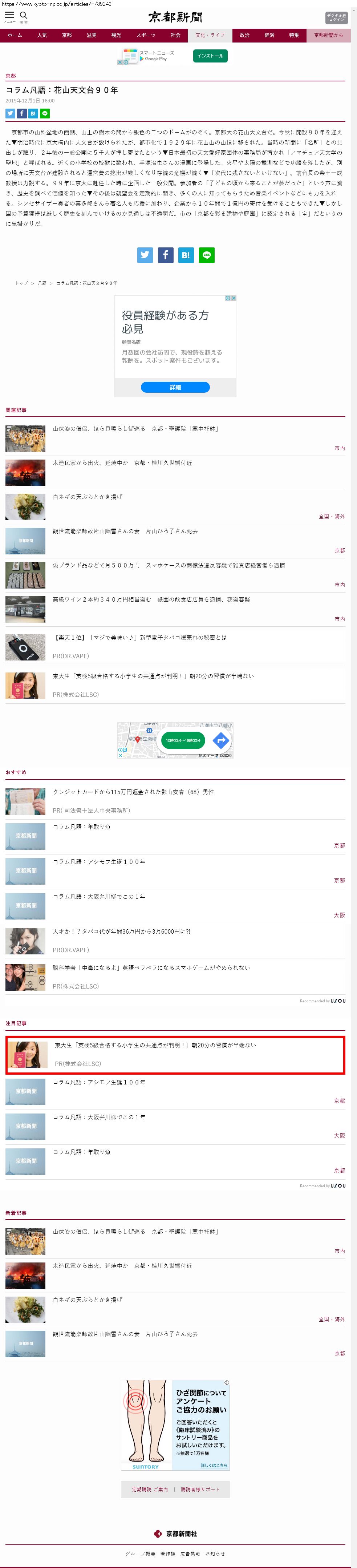Share article on Twitter below the date
357x1568 pixels.
pos(10,113)
